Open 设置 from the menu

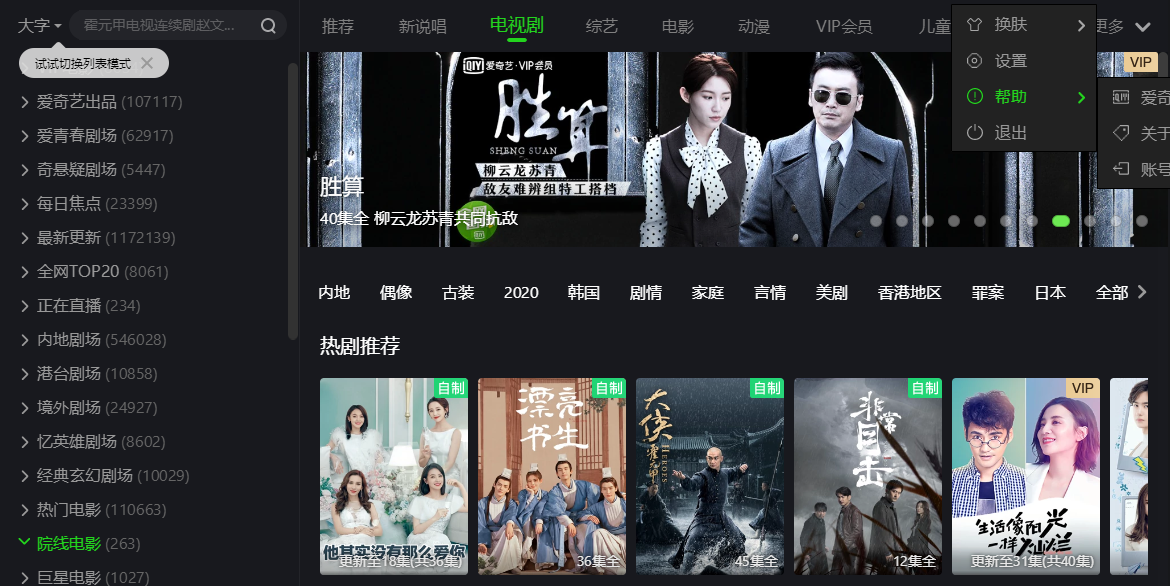pyautogui.click(x=1010, y=61)
